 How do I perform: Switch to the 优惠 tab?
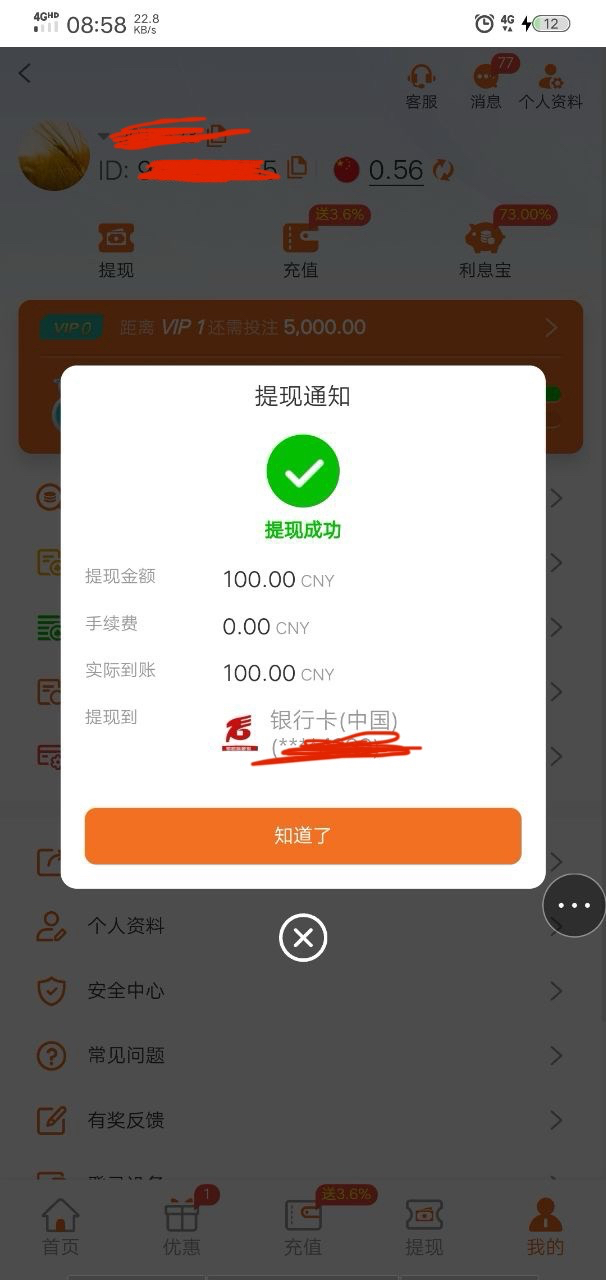(182, 1227)
